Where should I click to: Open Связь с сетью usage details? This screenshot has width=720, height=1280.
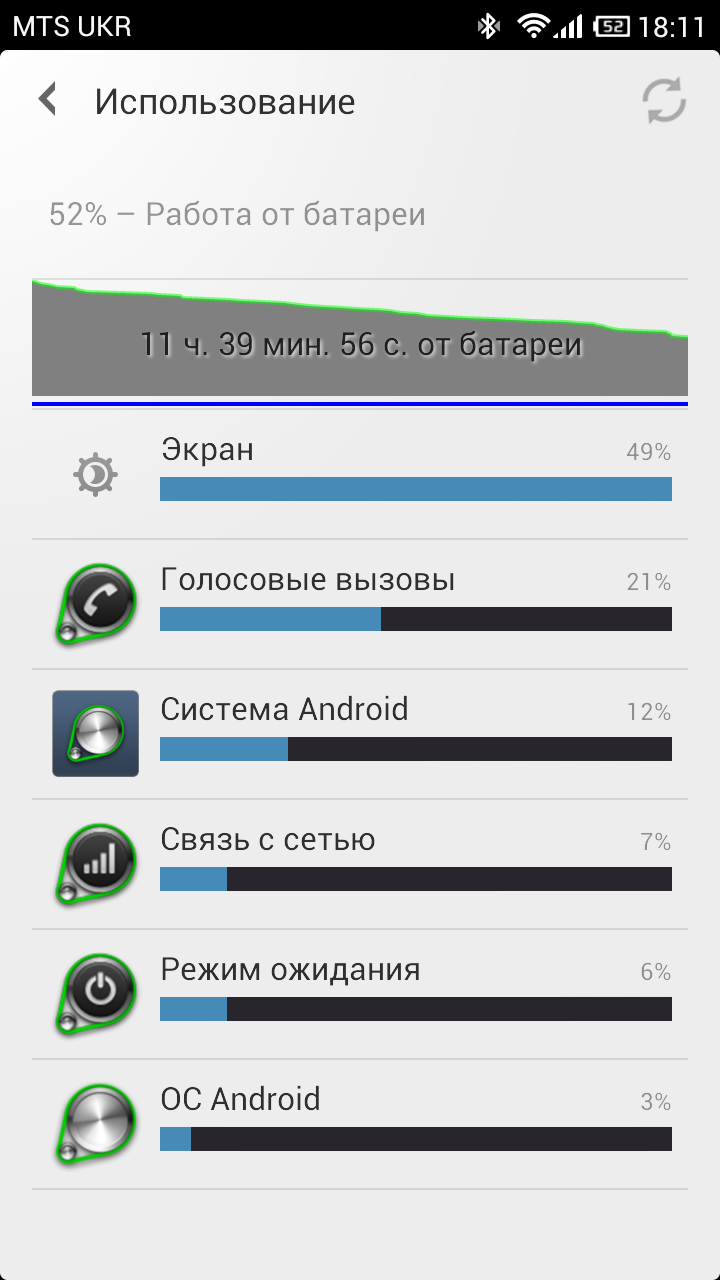pos(360,864)
